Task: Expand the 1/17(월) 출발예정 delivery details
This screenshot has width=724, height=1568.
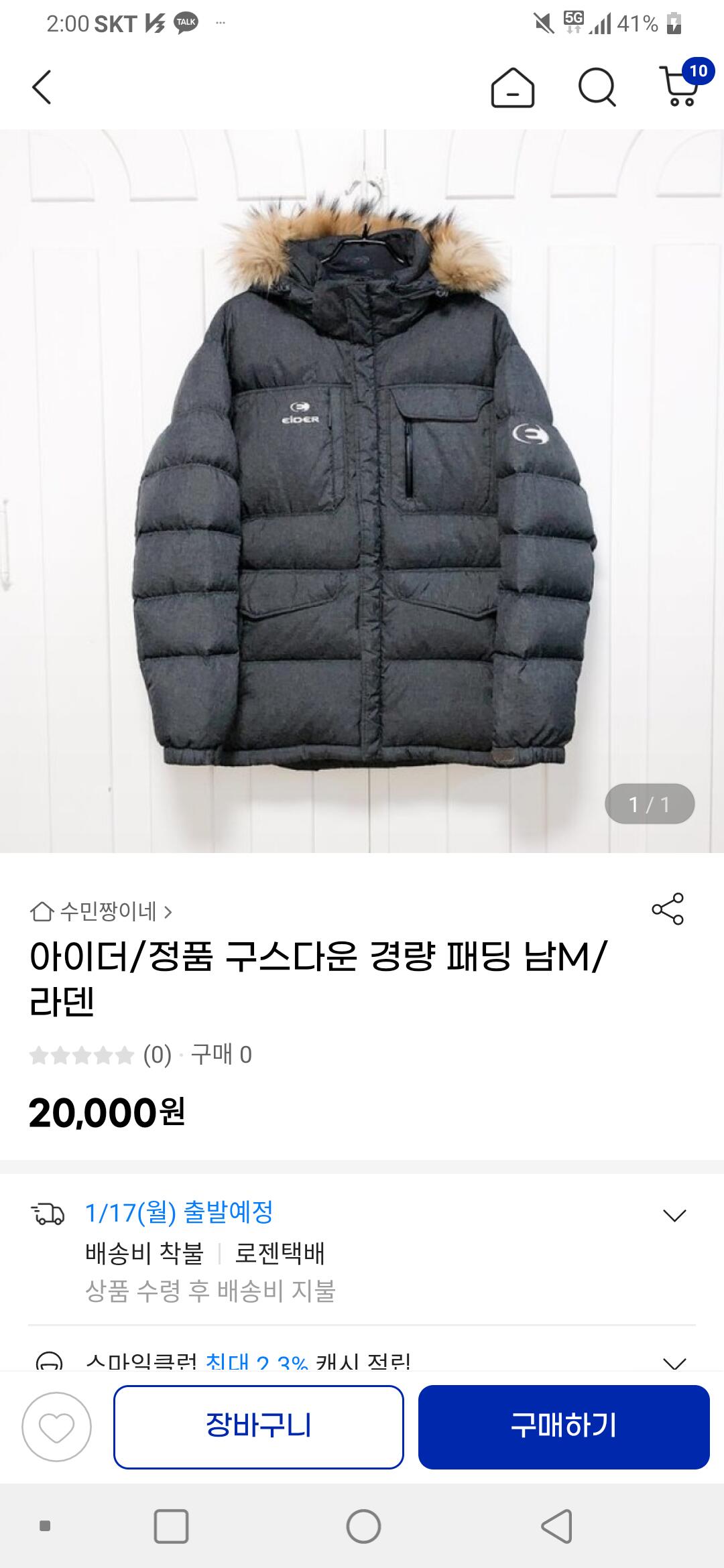Action: click(674, 1215)
